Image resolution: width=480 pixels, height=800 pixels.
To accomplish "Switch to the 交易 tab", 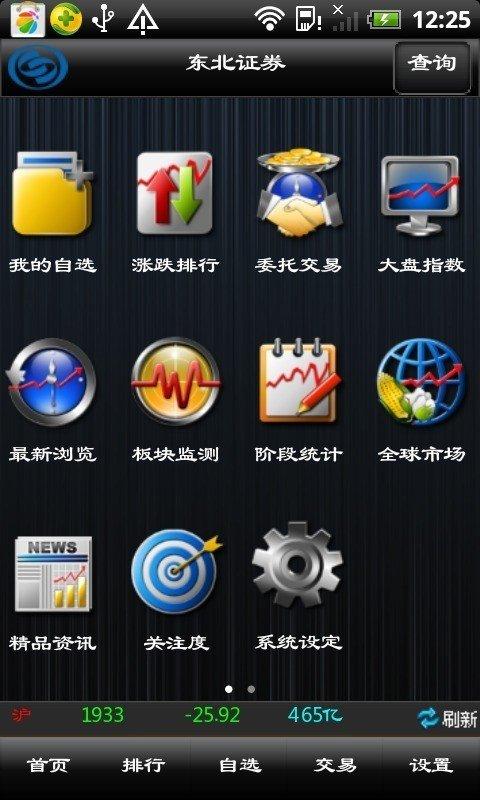I will click(x=335, y=766).
